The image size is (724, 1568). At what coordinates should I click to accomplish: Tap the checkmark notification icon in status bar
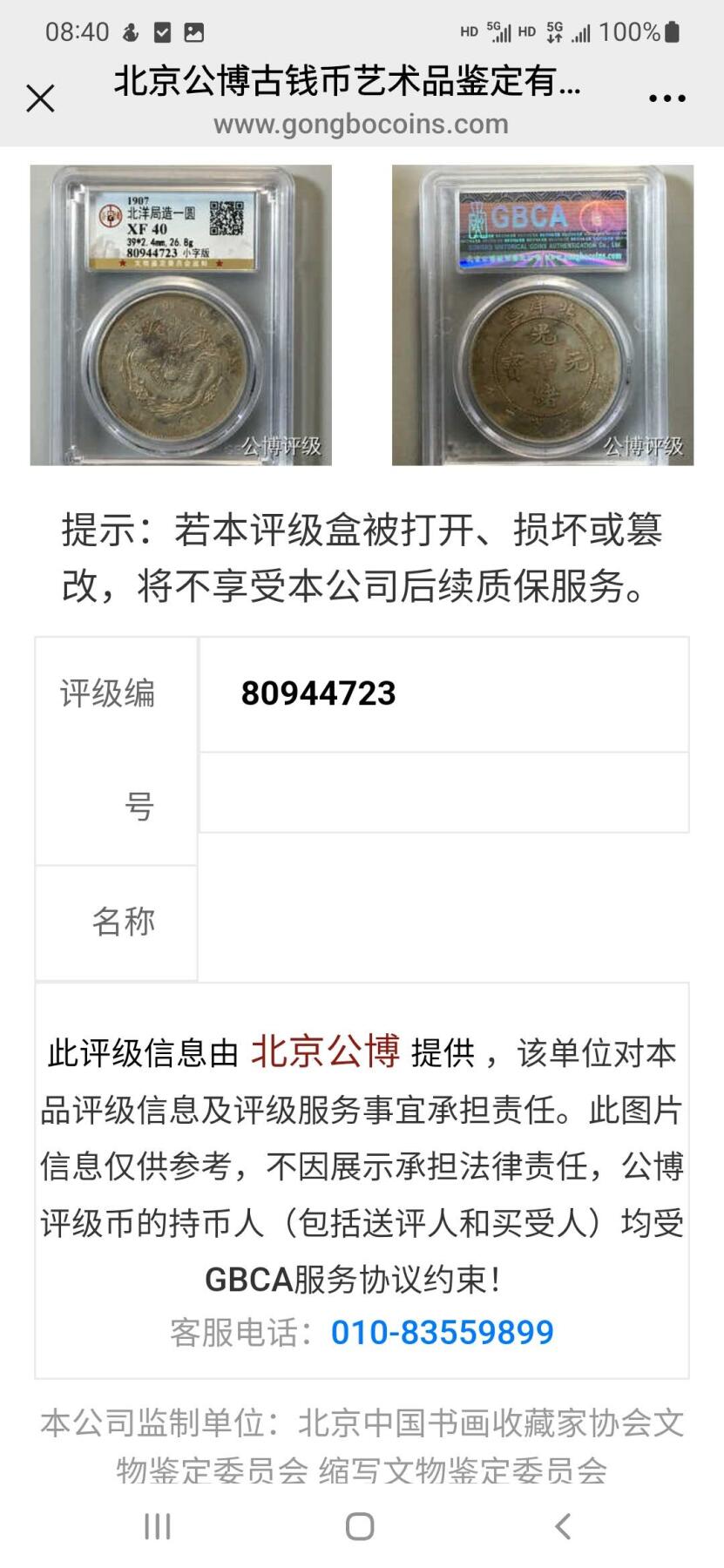159,33
